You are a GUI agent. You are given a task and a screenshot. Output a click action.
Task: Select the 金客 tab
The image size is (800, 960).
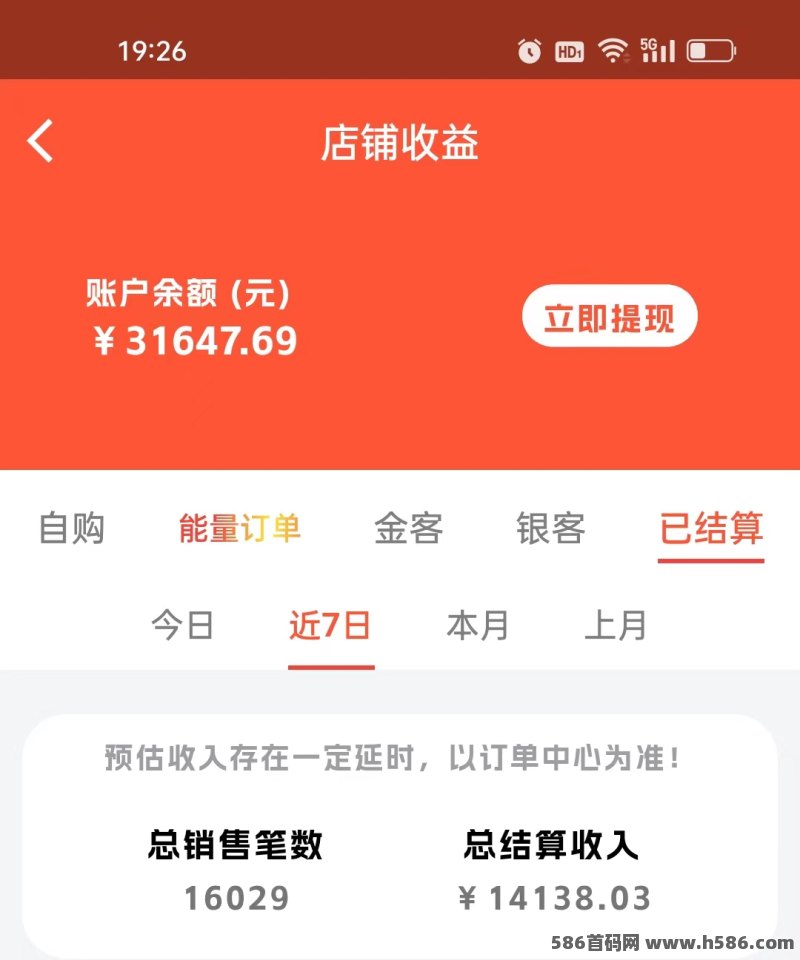tap(408, 528)
